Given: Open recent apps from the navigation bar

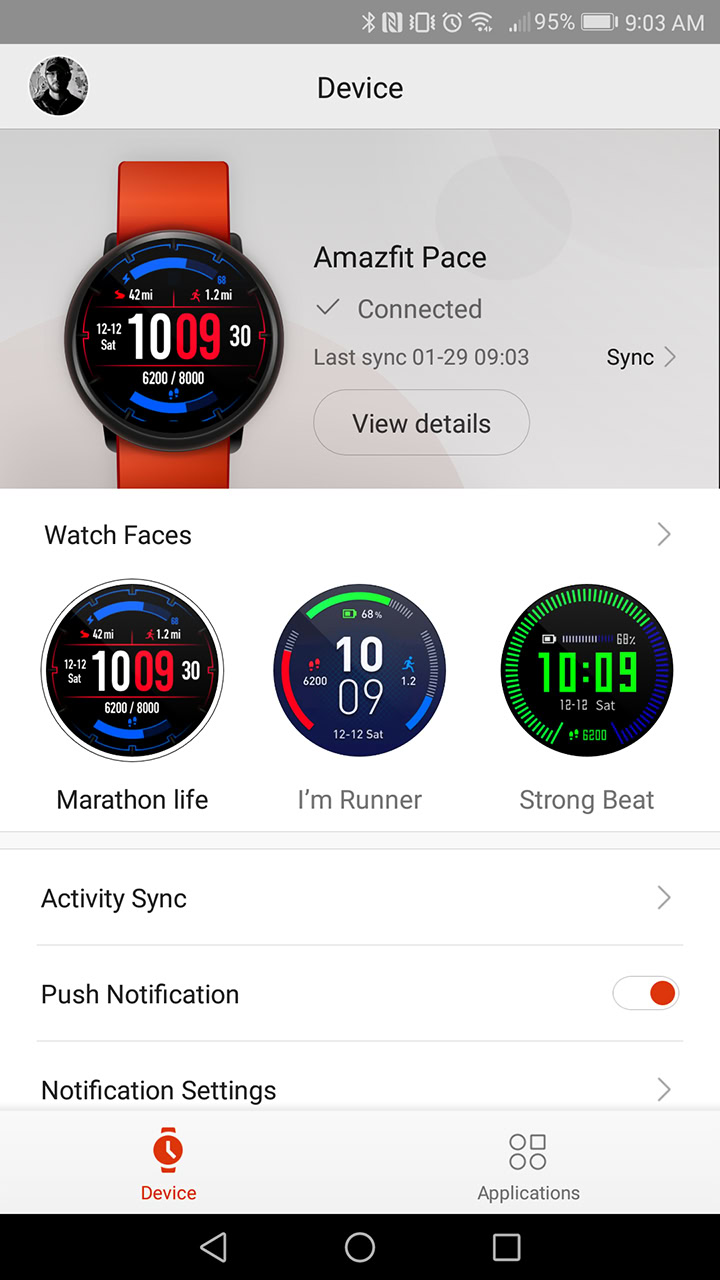Looking at the screenshot, I should (506, 1246).
